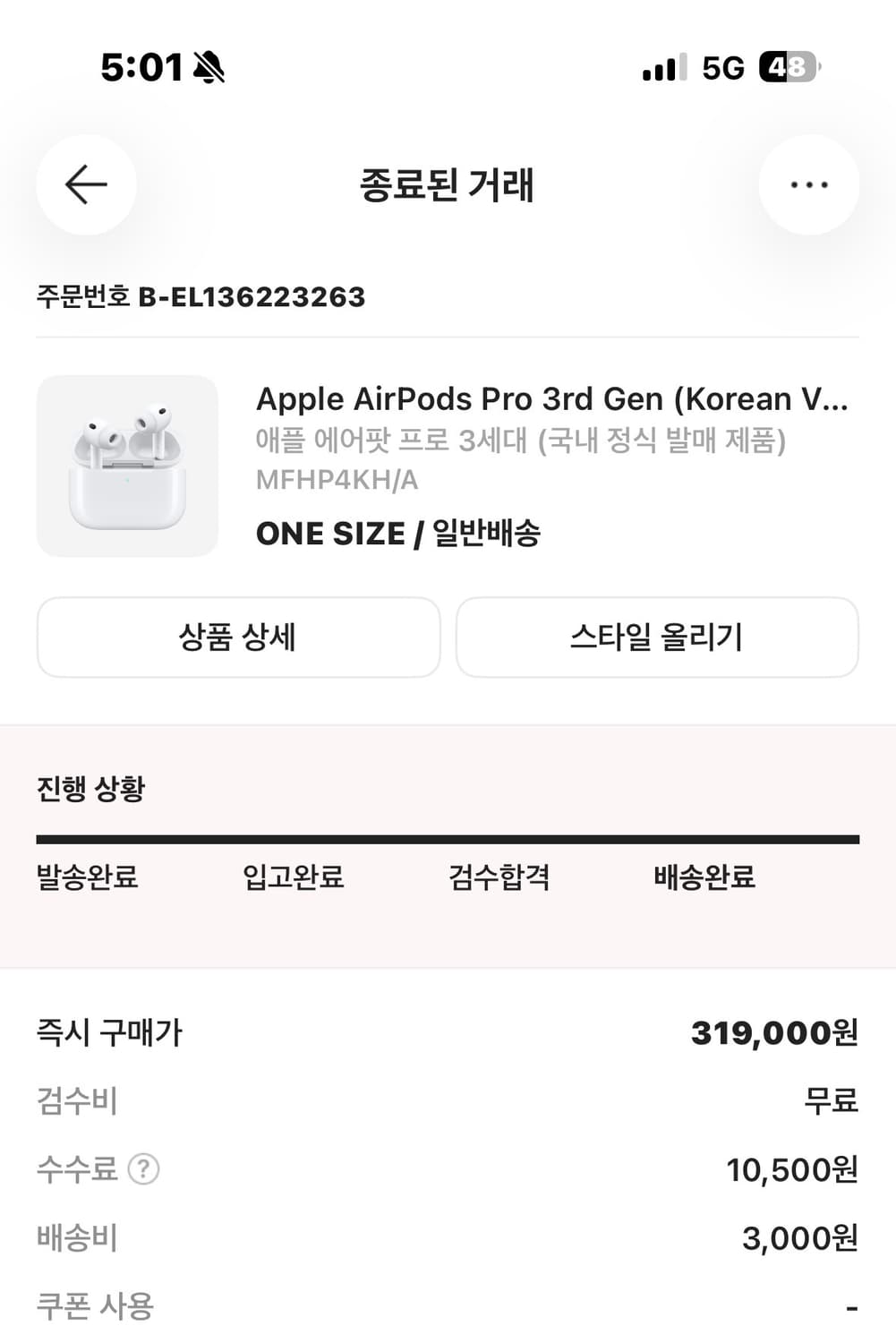Viewport: 896px width, 1343px height.
Task: Open the three-dot more options menu
Action: coord(808,184)
